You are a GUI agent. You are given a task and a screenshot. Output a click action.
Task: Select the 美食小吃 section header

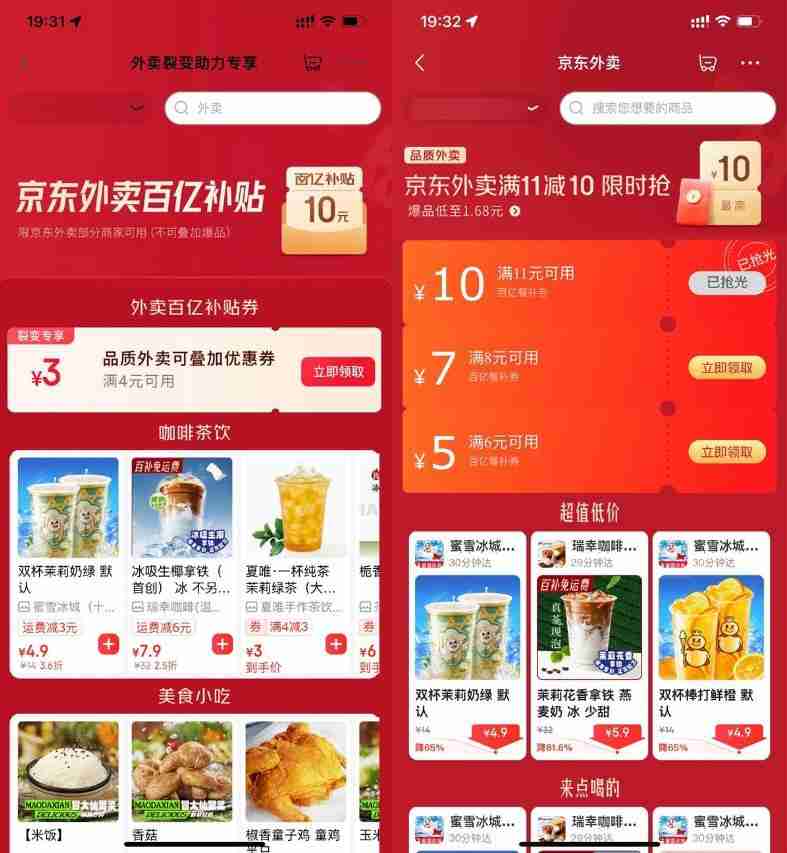click(x=194, y=697)
